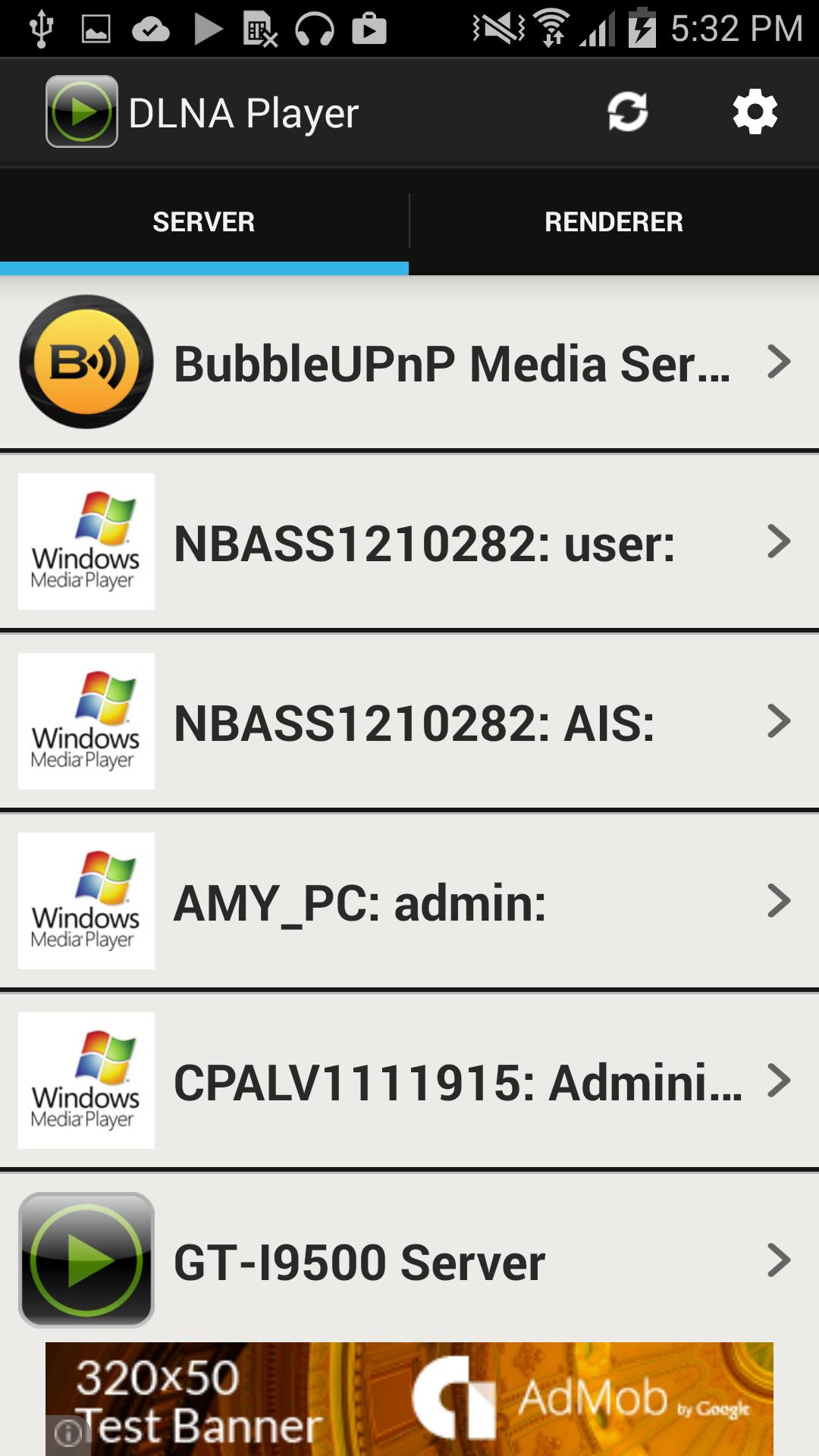The width and height of the screenshot is (819, 1456).
Task: Open the CPALV1111915: Admini server entry
Action: 409,1081
